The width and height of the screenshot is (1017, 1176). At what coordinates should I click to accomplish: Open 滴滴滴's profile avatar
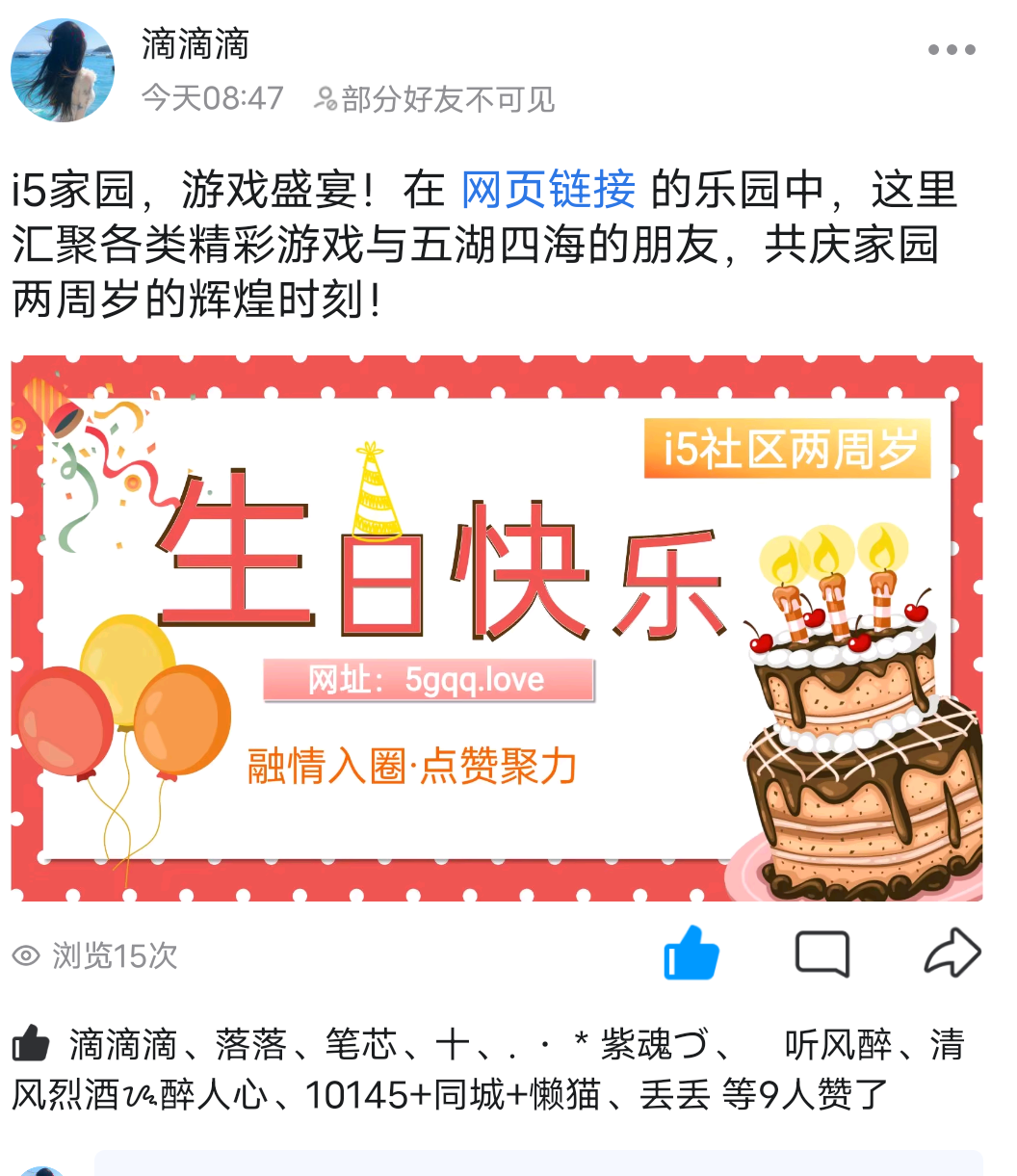click(63, 70)
